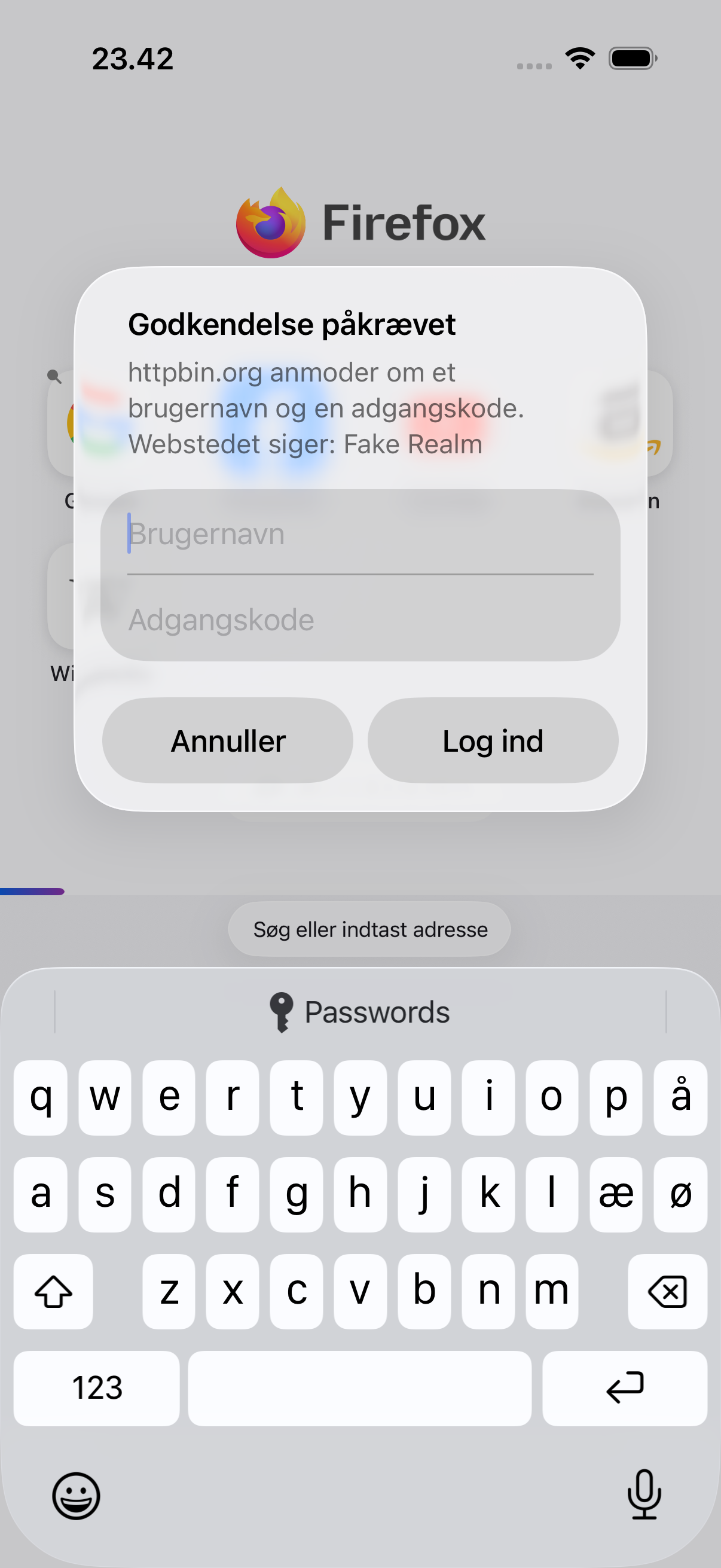Tap the Brugernavn username field

(x=360, y=534)
